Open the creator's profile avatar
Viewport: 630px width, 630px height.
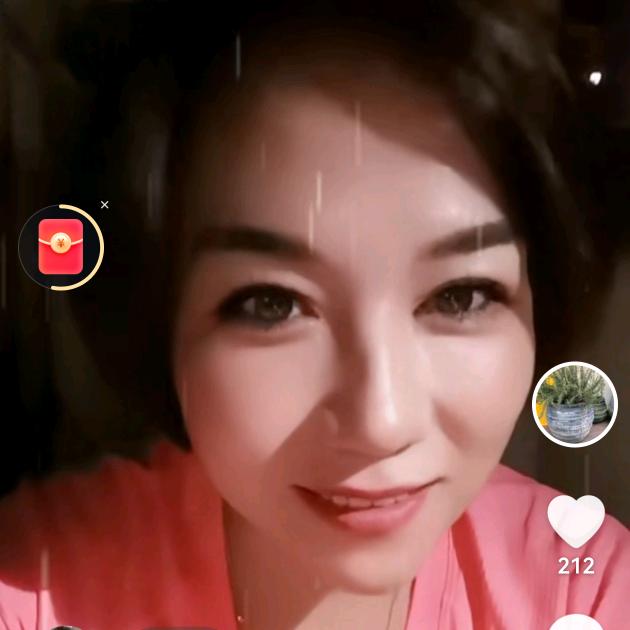point(575,404)
